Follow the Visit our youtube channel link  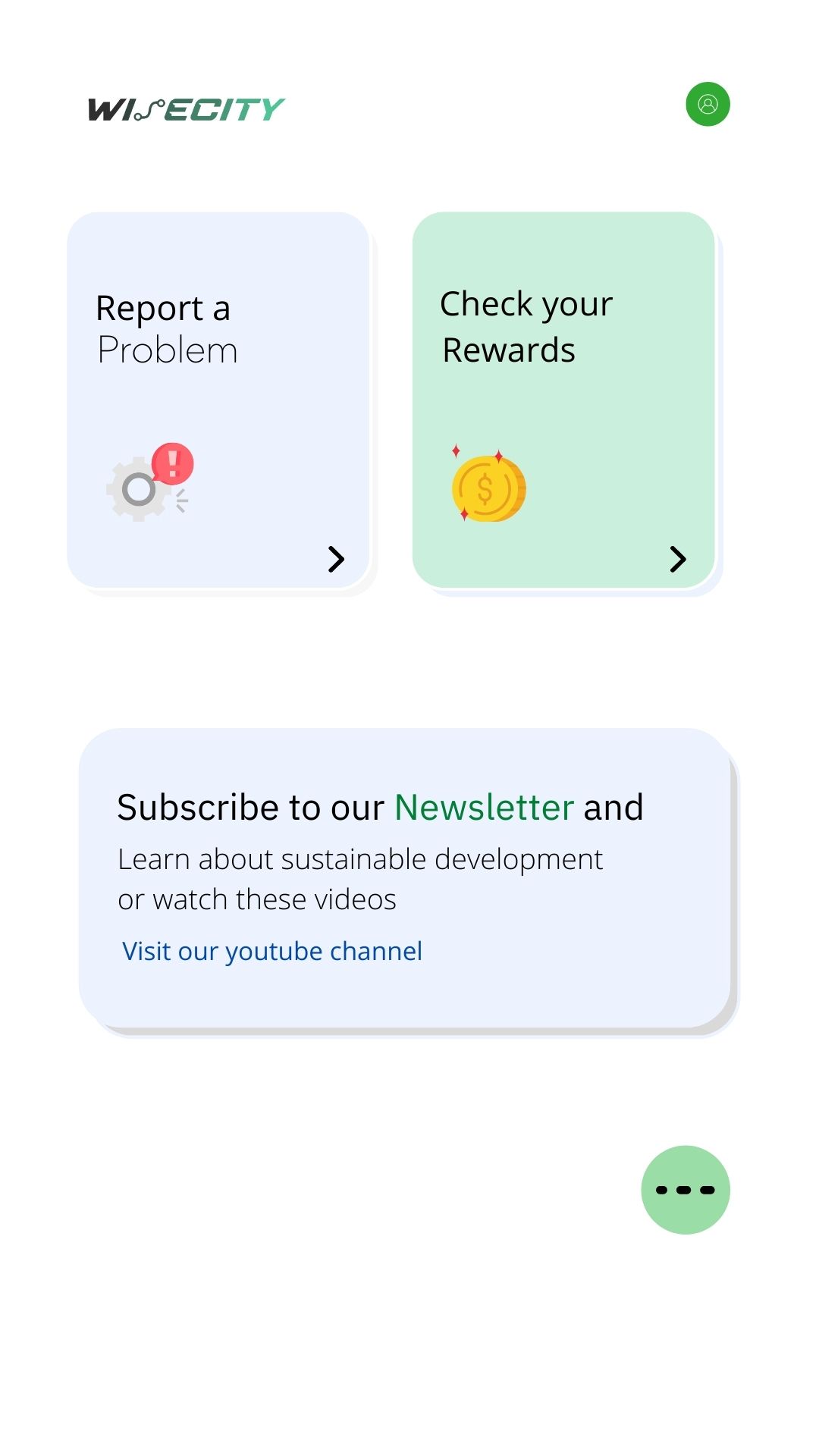272,951
